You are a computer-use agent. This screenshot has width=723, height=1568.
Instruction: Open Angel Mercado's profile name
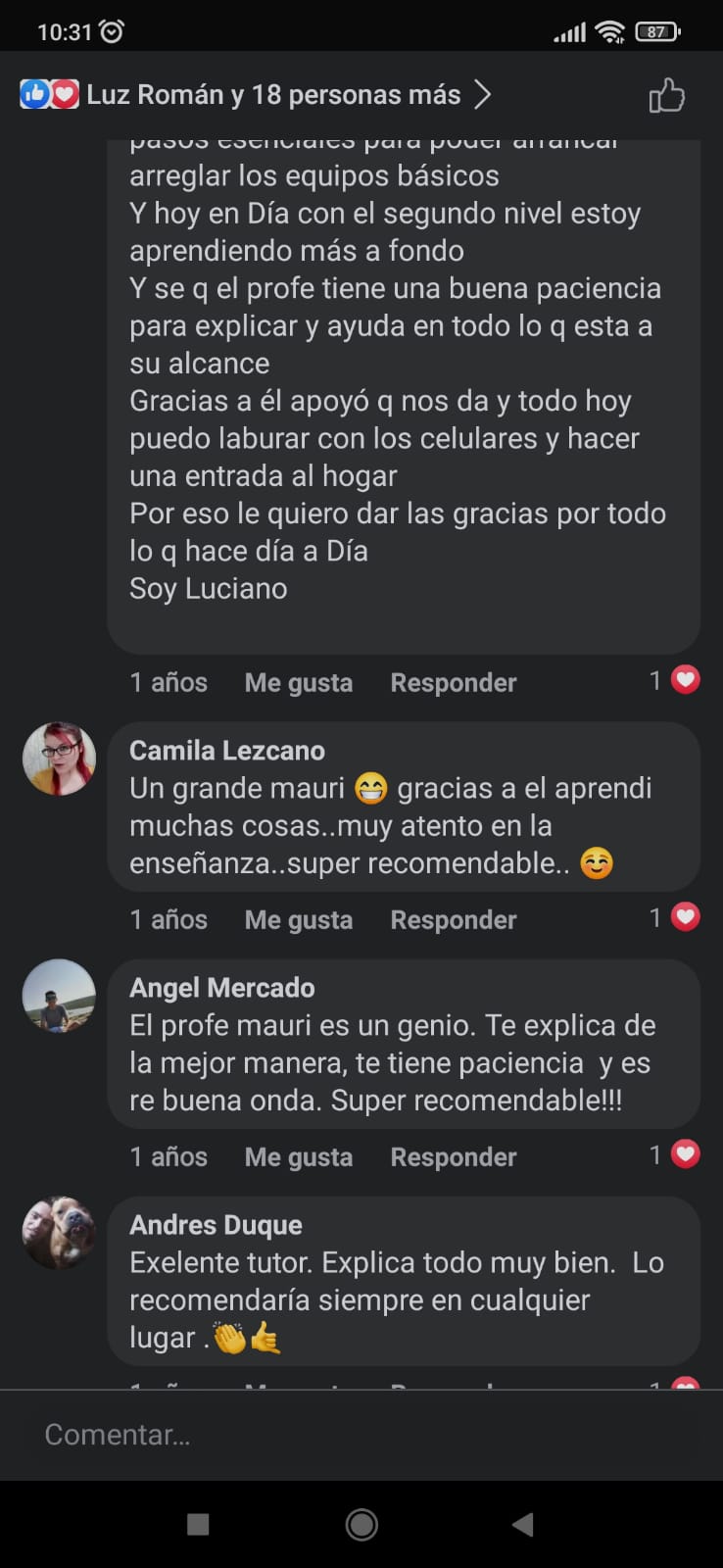222,988
